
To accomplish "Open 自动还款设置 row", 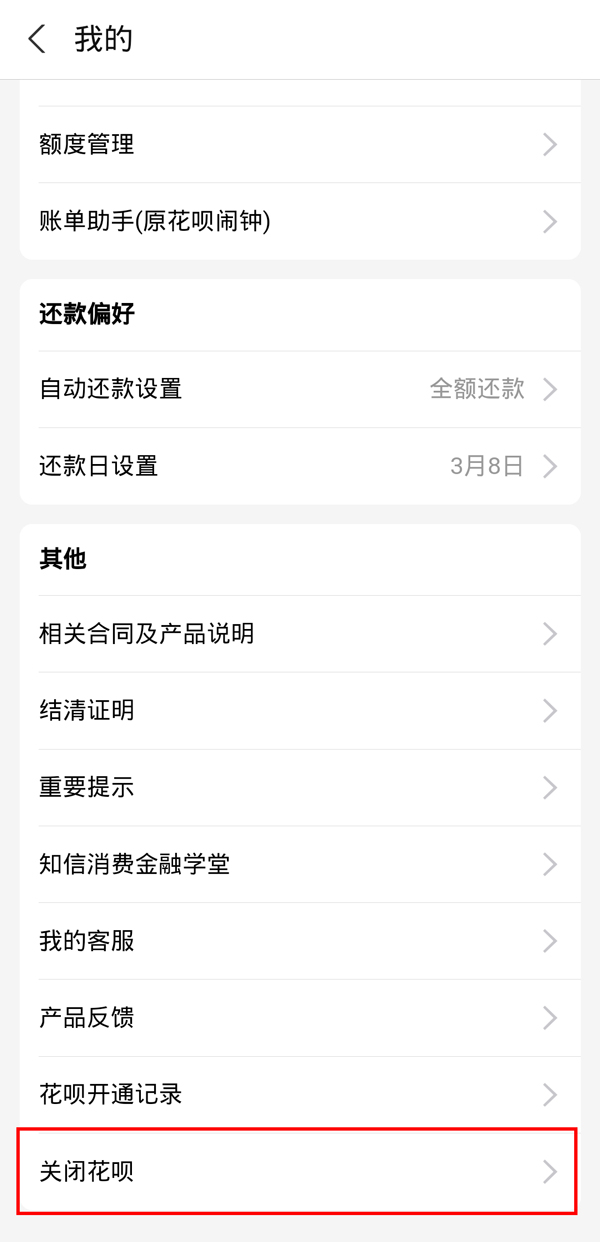I will 300,389.
